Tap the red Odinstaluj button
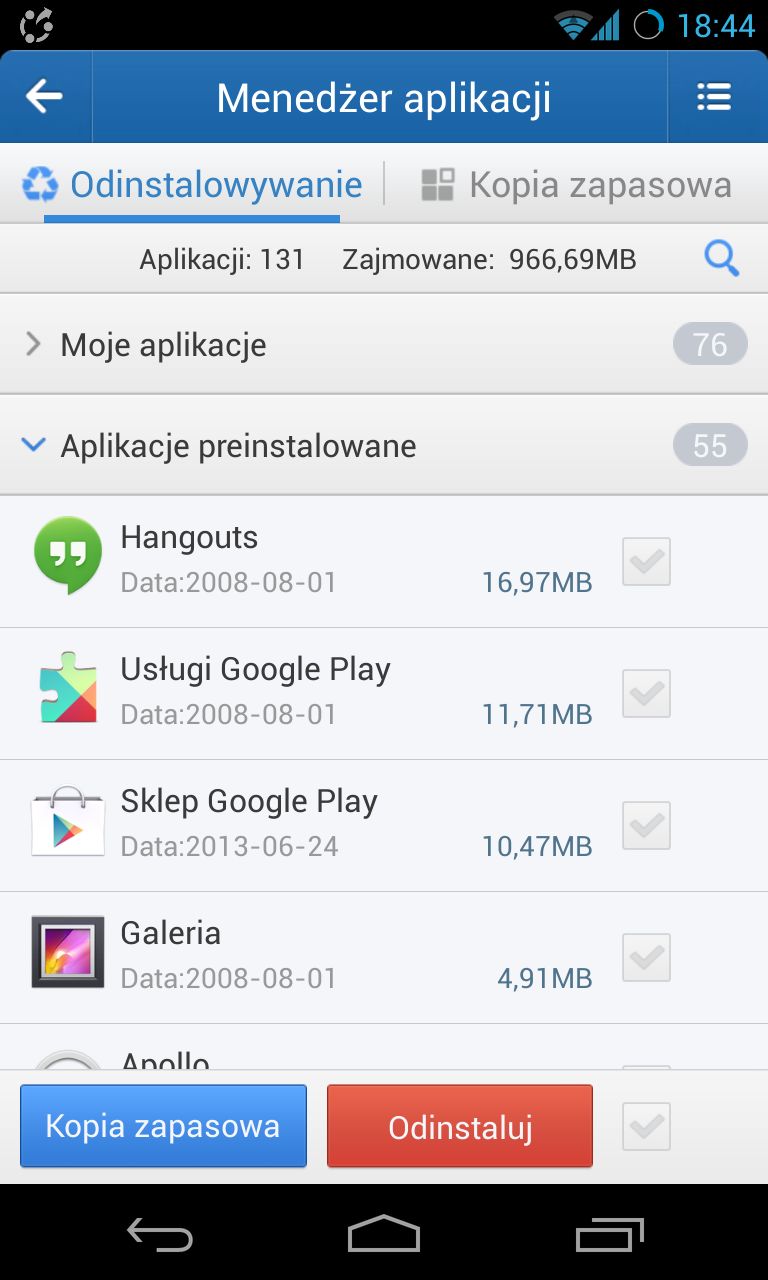This screenshot has height=1280, width=768. pyautogui.click(x=460, y=1127)
